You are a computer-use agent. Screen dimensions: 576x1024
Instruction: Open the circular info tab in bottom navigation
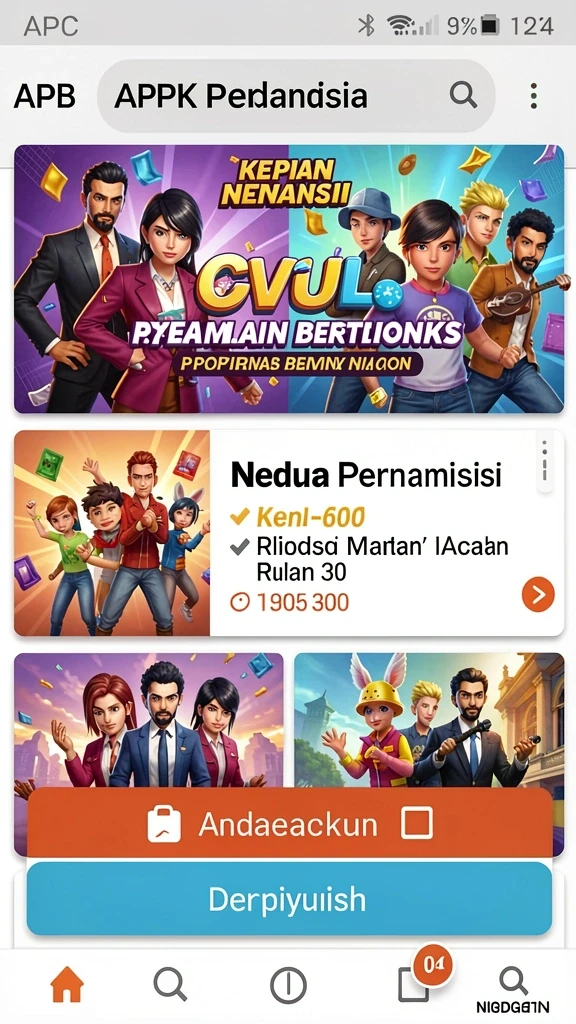289,985
